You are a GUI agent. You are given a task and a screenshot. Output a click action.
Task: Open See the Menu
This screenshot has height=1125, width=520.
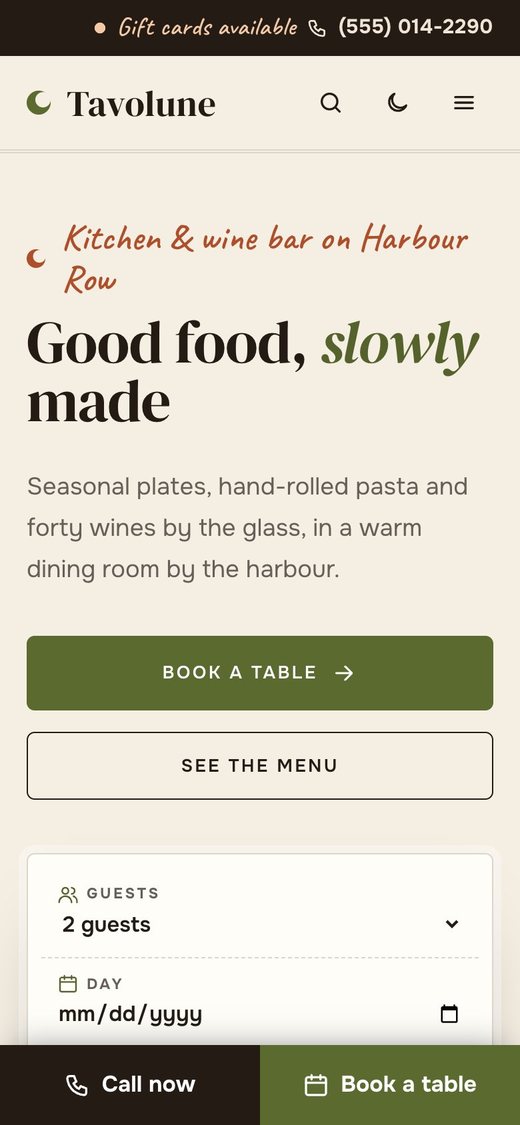(x=260, y=766)
